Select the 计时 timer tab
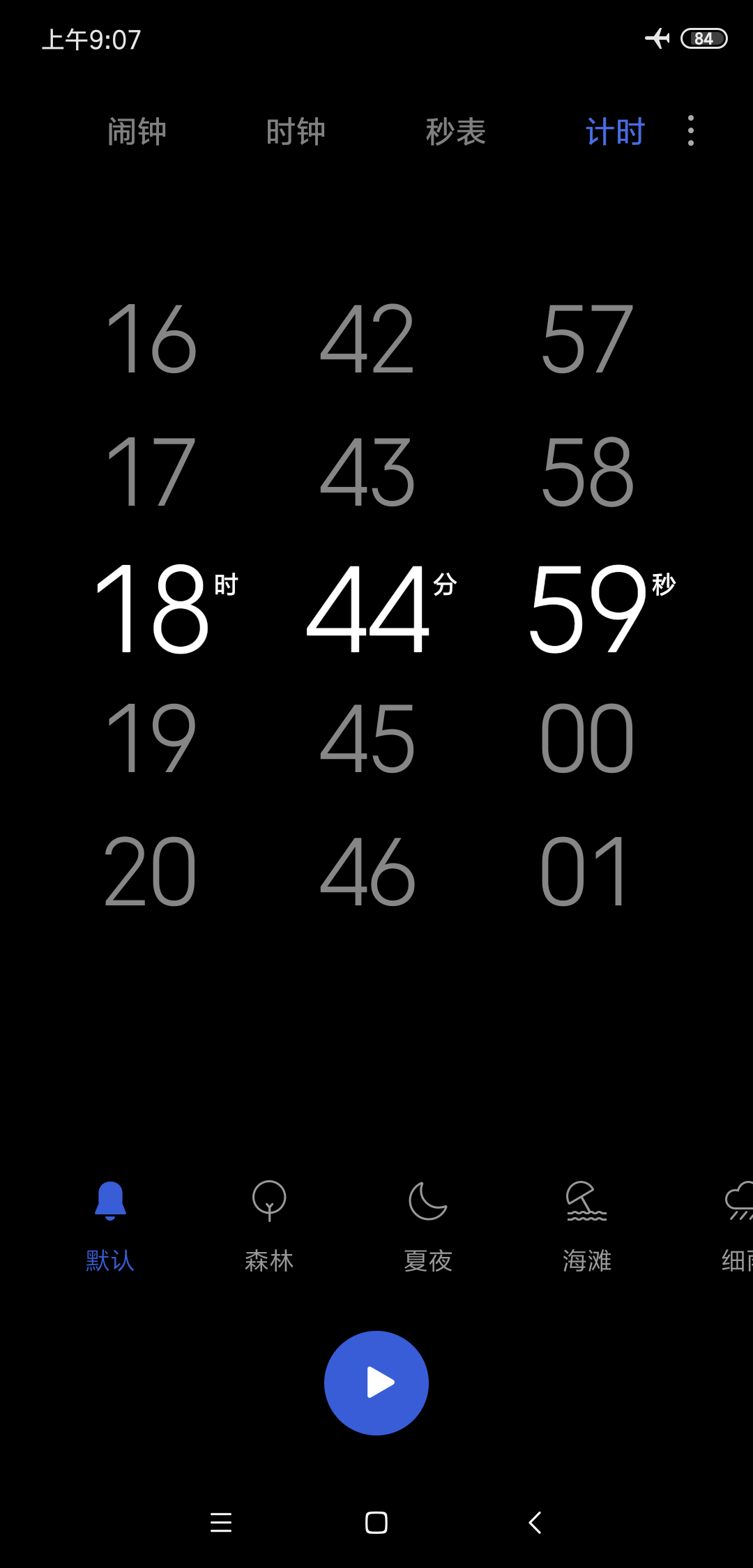753x1568 pixels. (615, 131)
